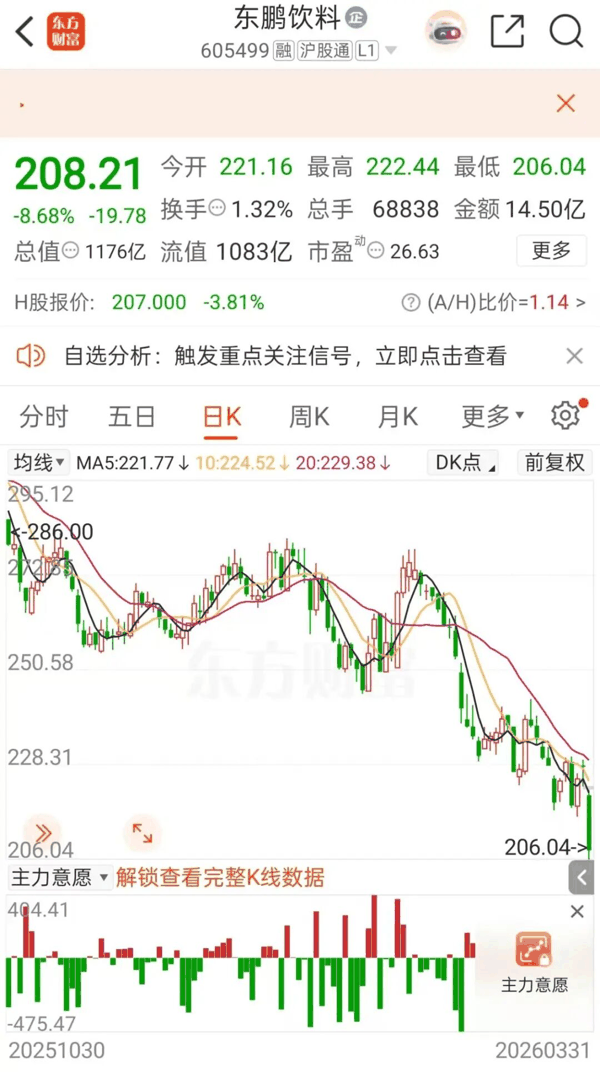Open the DK点 dropdown

(x=465, y=463)
